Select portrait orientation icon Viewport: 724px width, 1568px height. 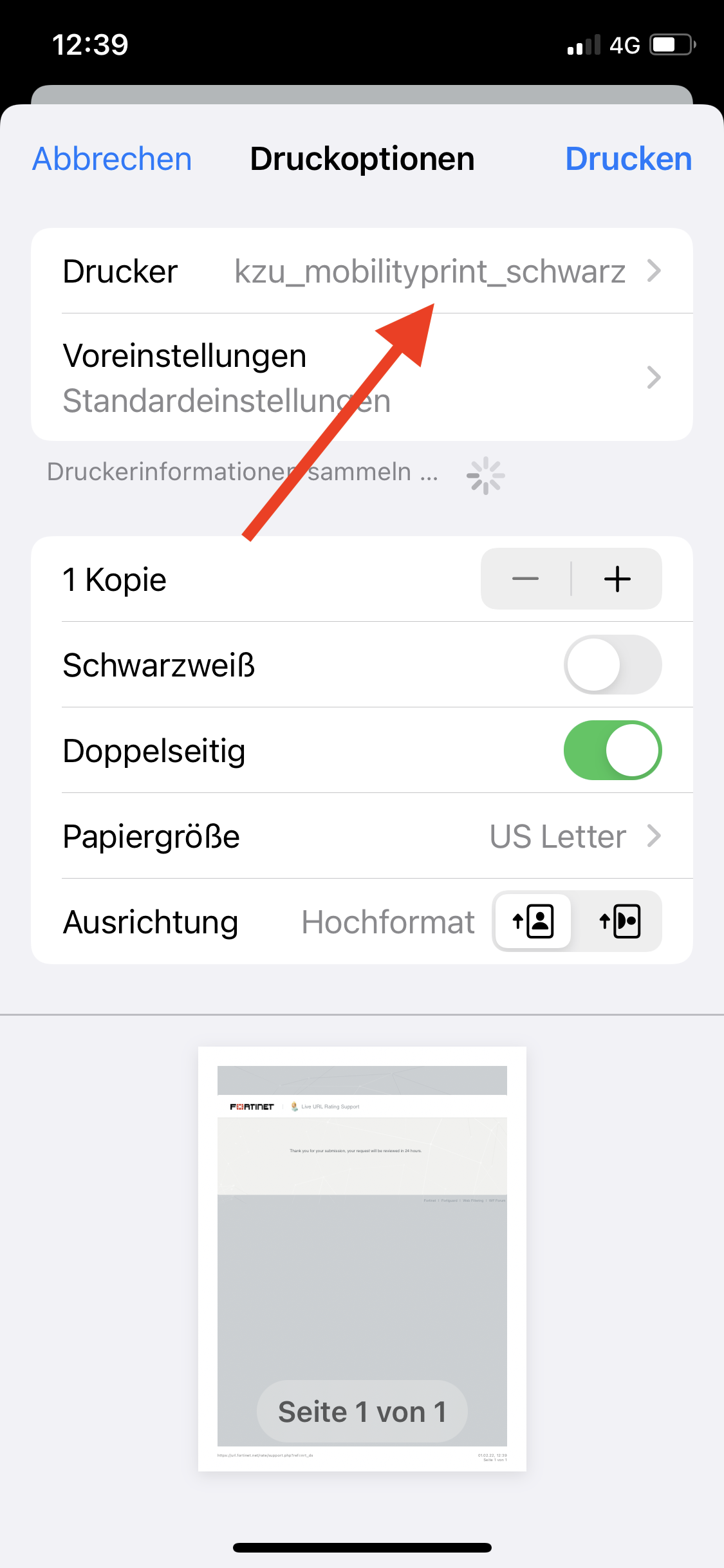point(533,921)
